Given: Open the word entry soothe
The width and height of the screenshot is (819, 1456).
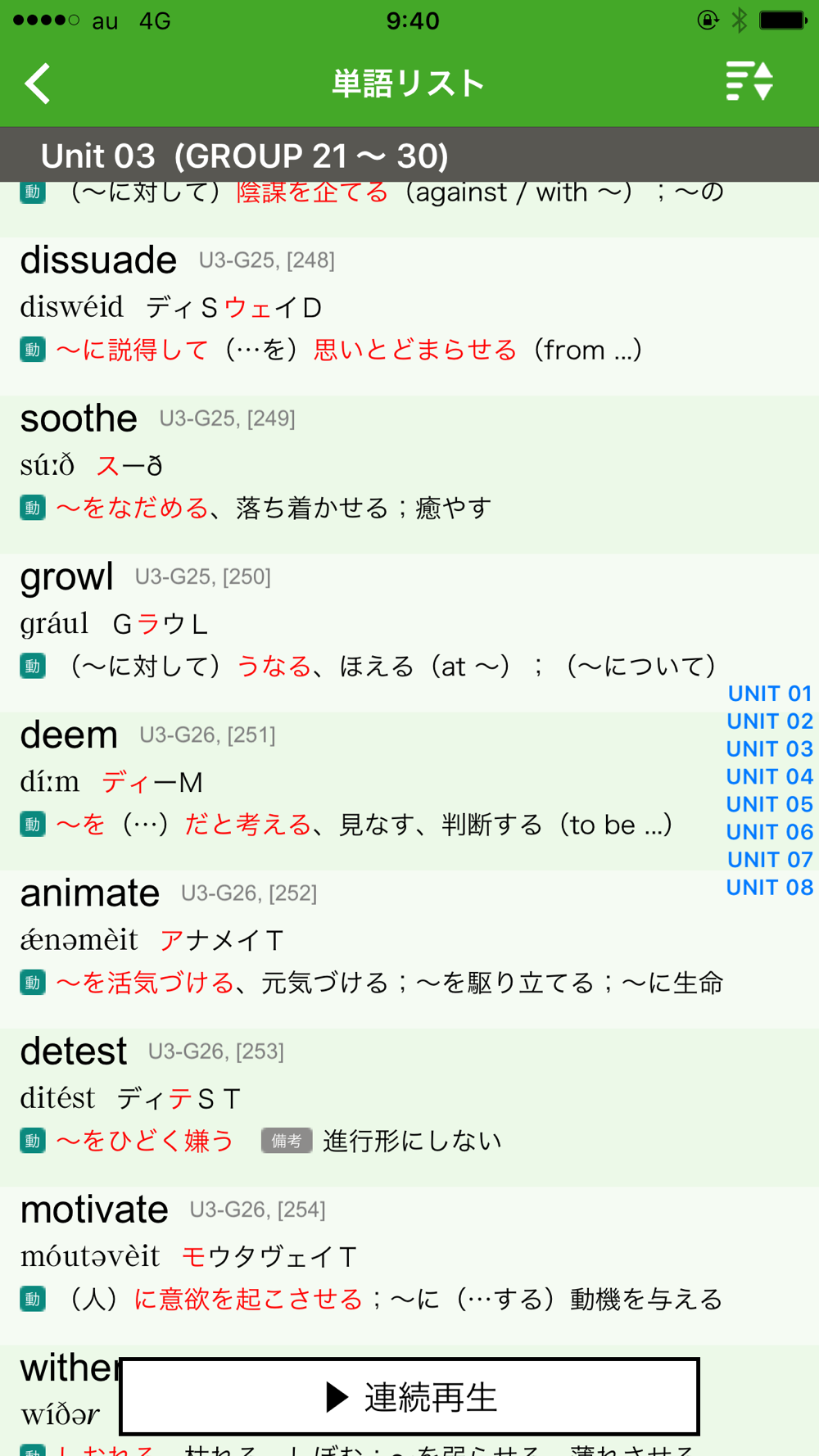Looking at the screenshot, I should click(x=409, y=474).
